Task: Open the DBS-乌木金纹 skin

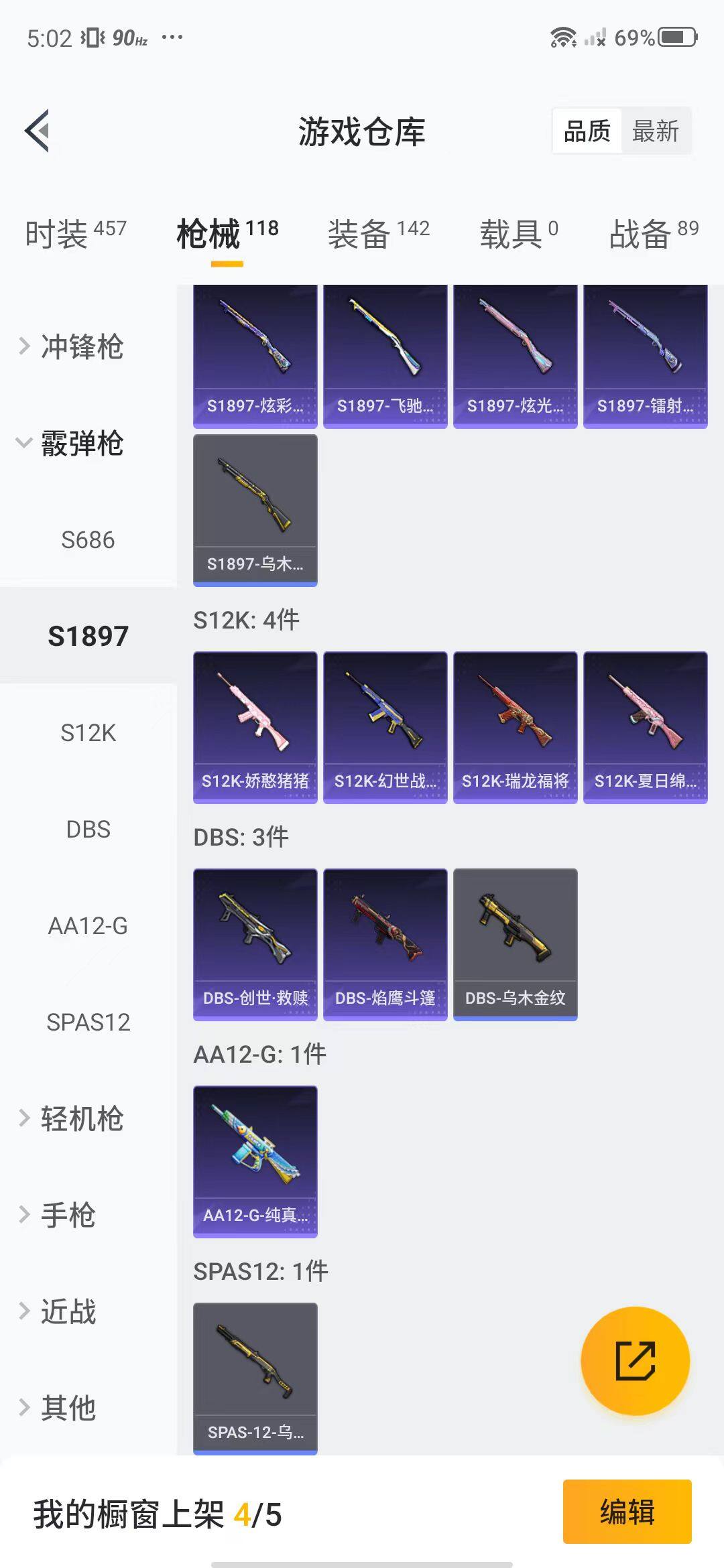Action: tap(515, 943)
